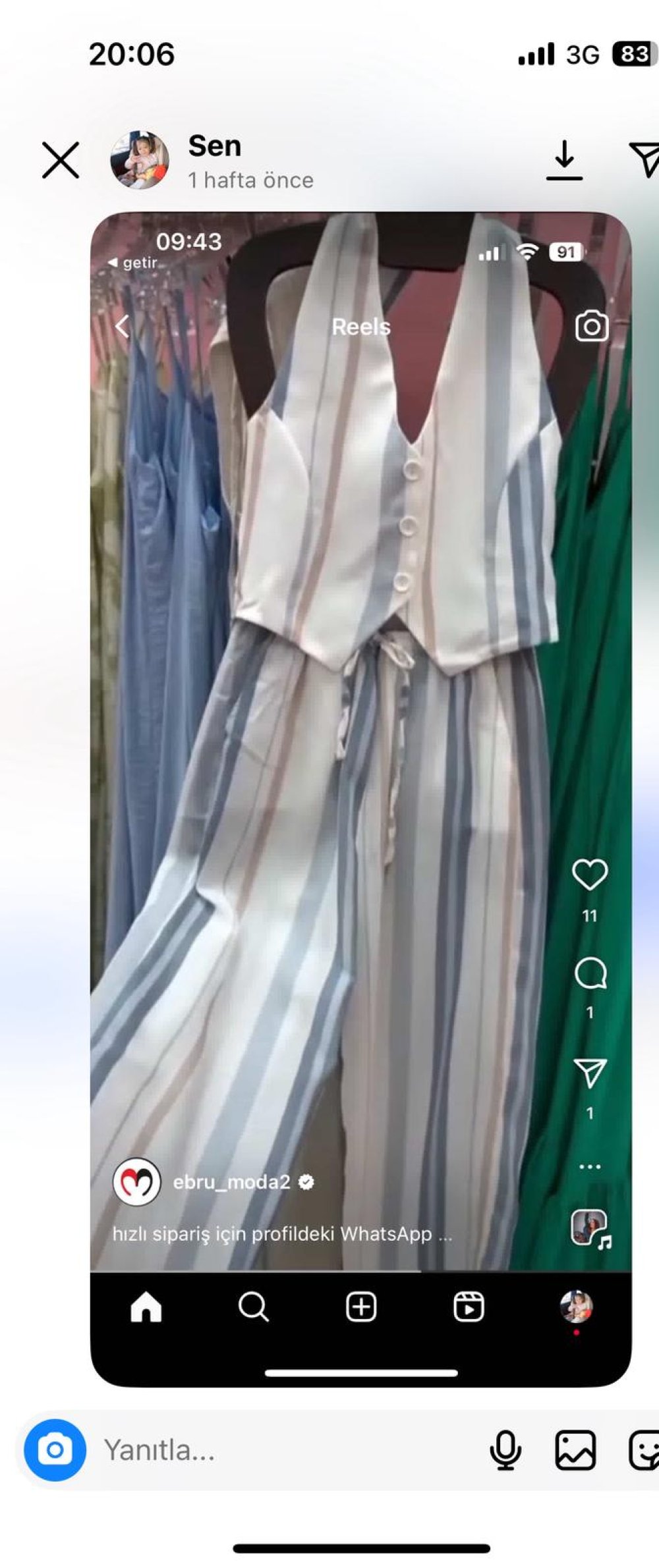Open camera to reply with photo
This screenshot has width=659, height=1568.
(55, 1450)
